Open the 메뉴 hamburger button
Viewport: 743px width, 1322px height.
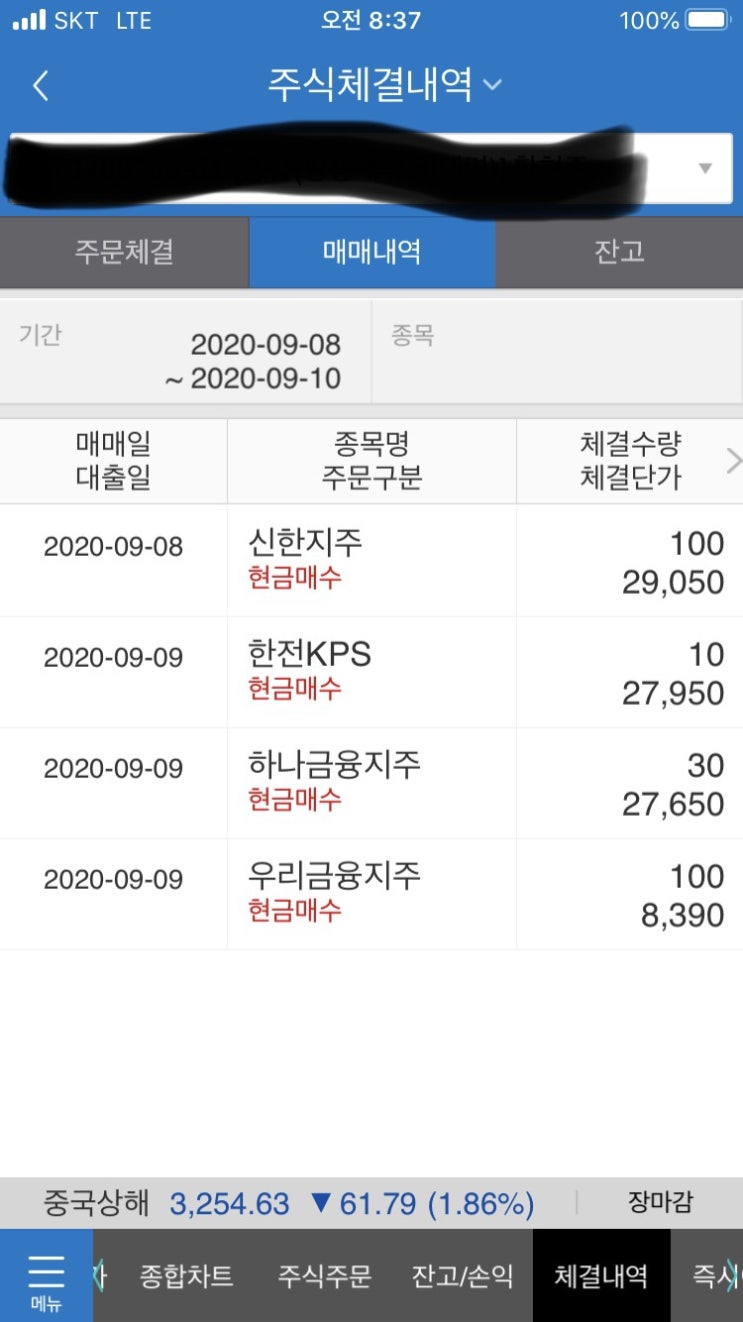point(46,1276)
